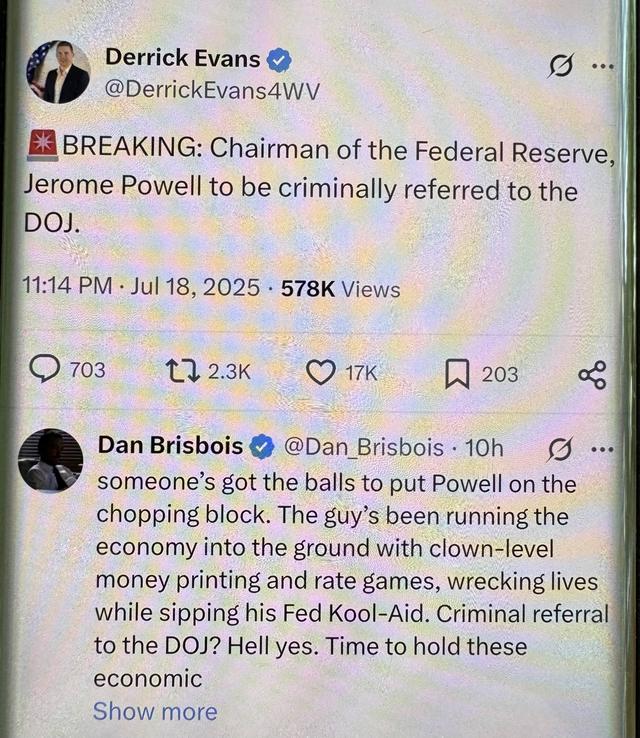Open the @DerrickEvans4WV handle
The image size is (640, 738).
pos(212,91)
